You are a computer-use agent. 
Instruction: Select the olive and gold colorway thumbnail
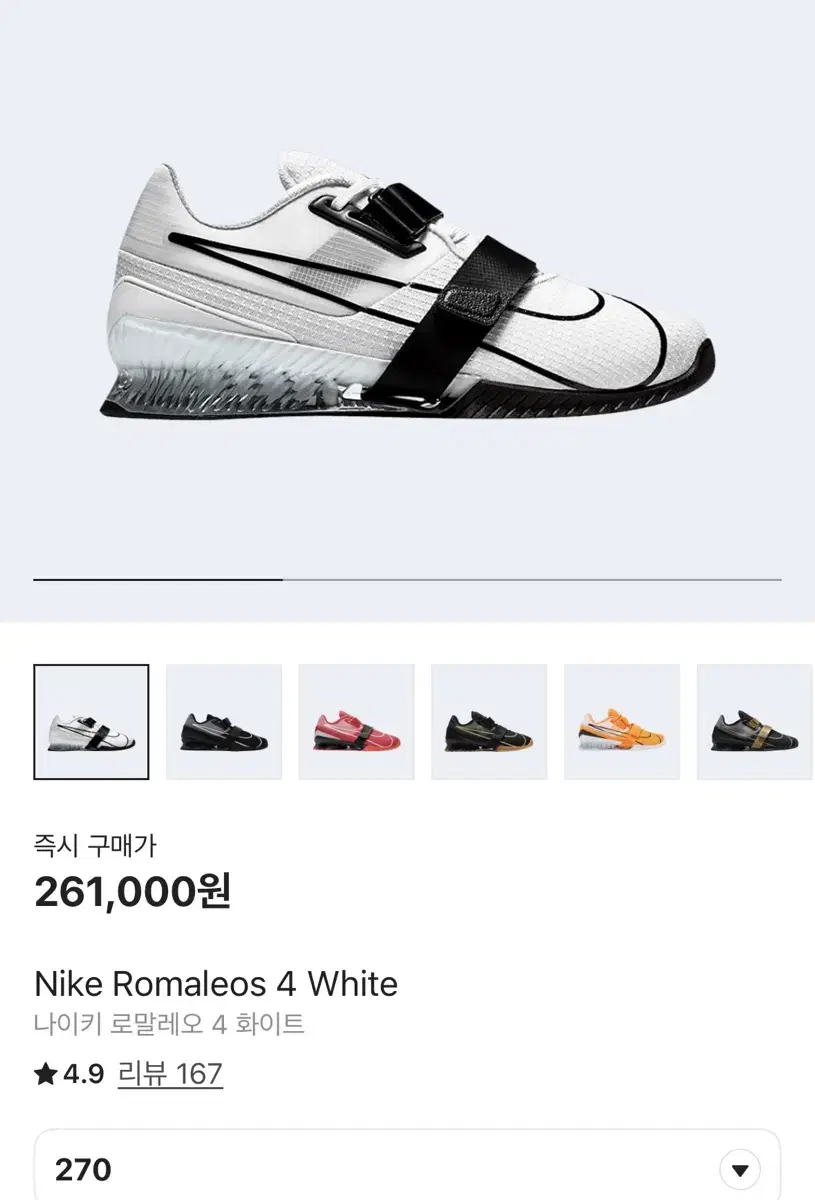(x=490, y=722)
